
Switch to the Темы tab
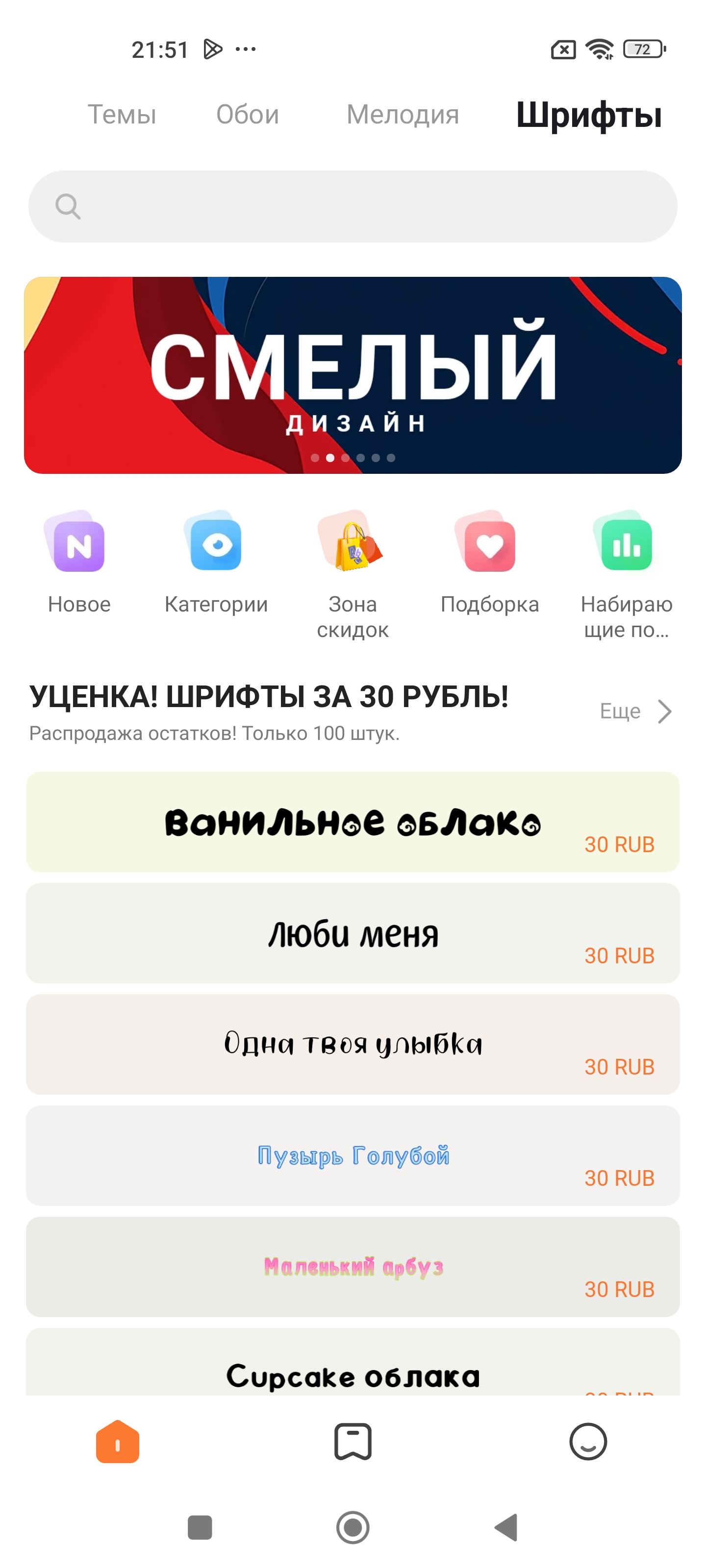coord(122,115)
